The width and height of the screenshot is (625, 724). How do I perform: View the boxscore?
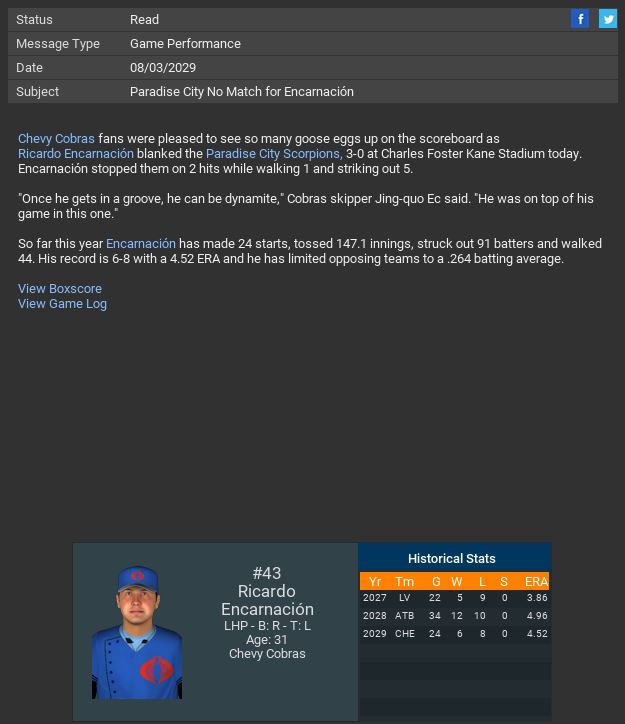point(60,289)
